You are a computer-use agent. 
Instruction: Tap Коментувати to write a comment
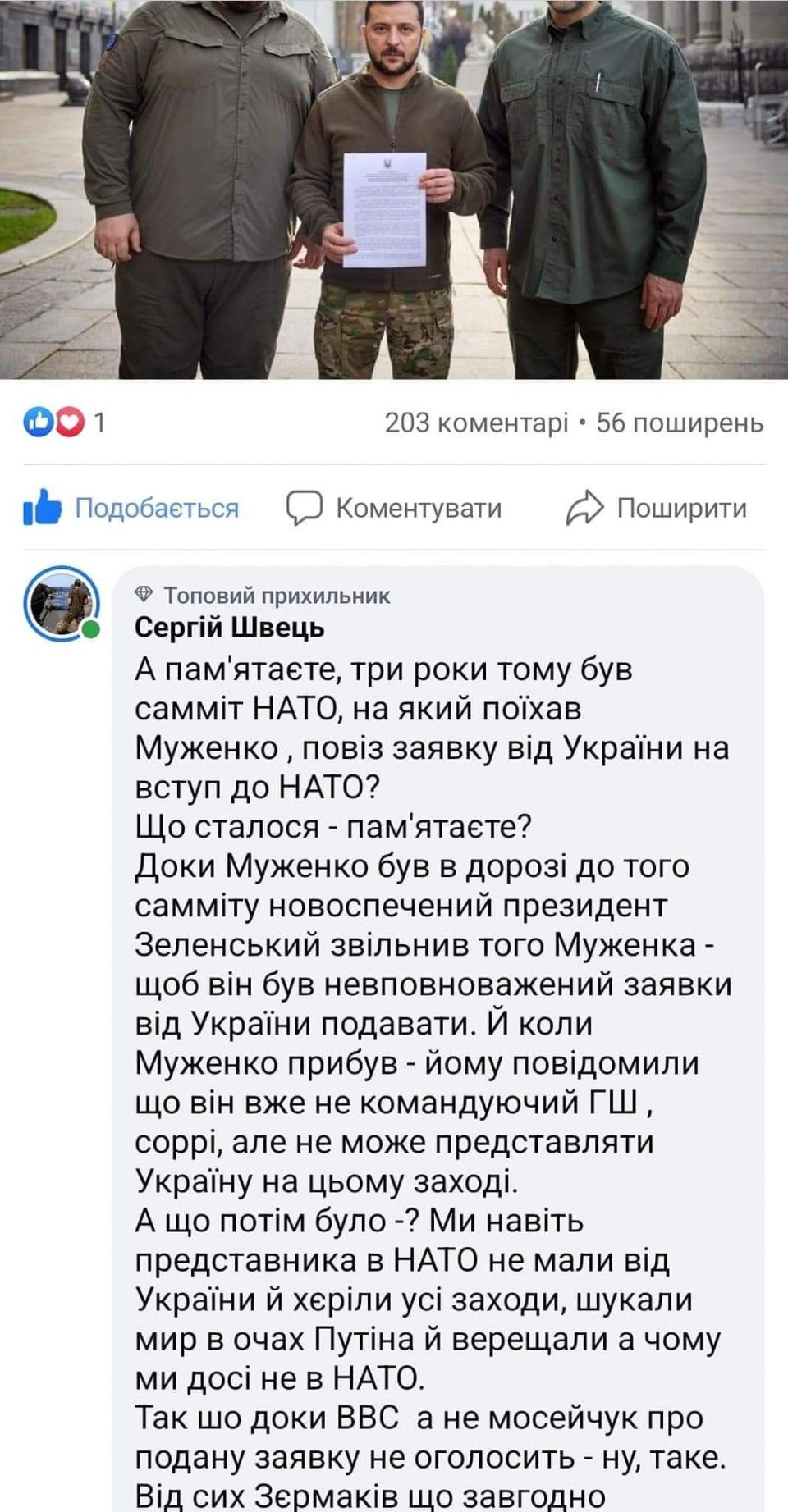(x=394, y=508)
